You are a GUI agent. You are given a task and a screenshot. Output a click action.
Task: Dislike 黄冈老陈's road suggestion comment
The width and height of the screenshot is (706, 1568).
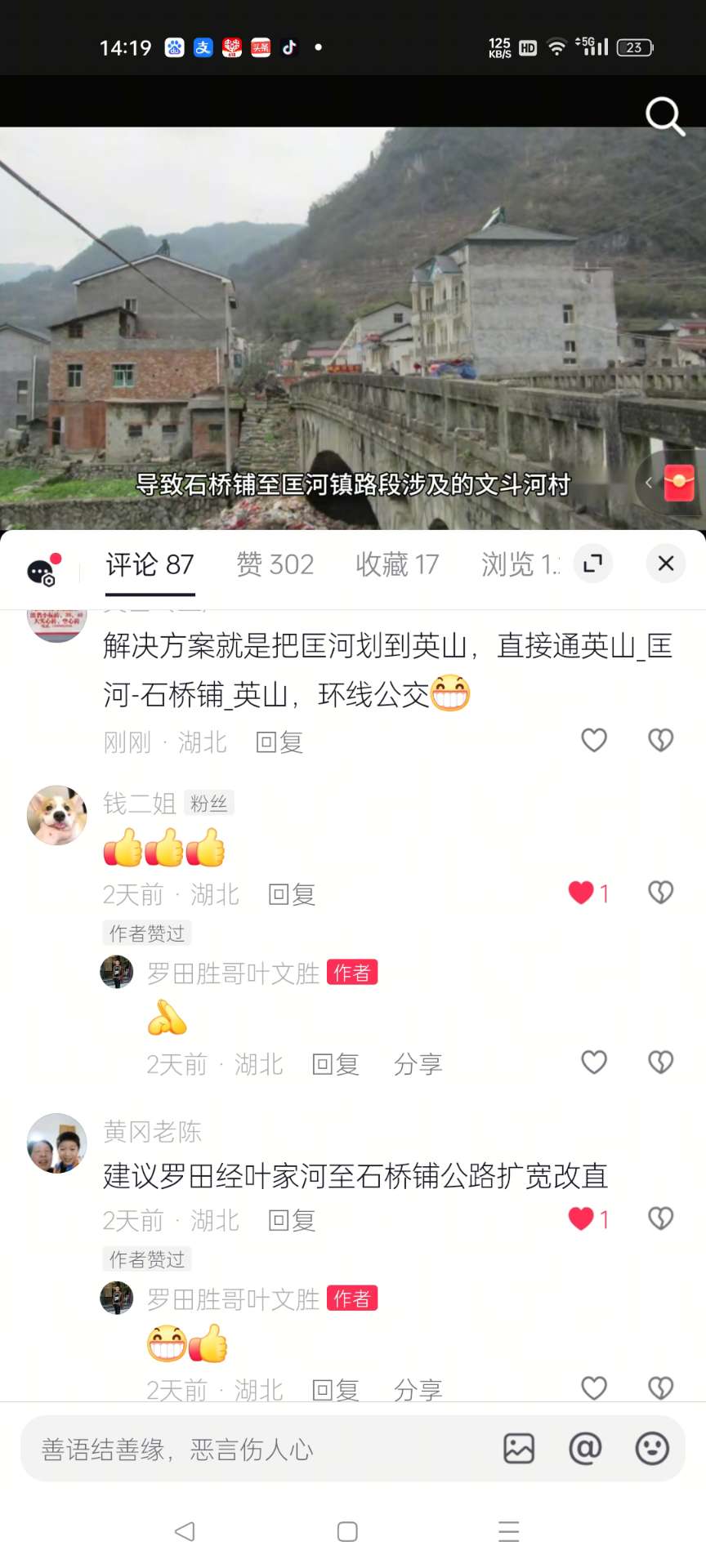click(x=660, y=1218)
